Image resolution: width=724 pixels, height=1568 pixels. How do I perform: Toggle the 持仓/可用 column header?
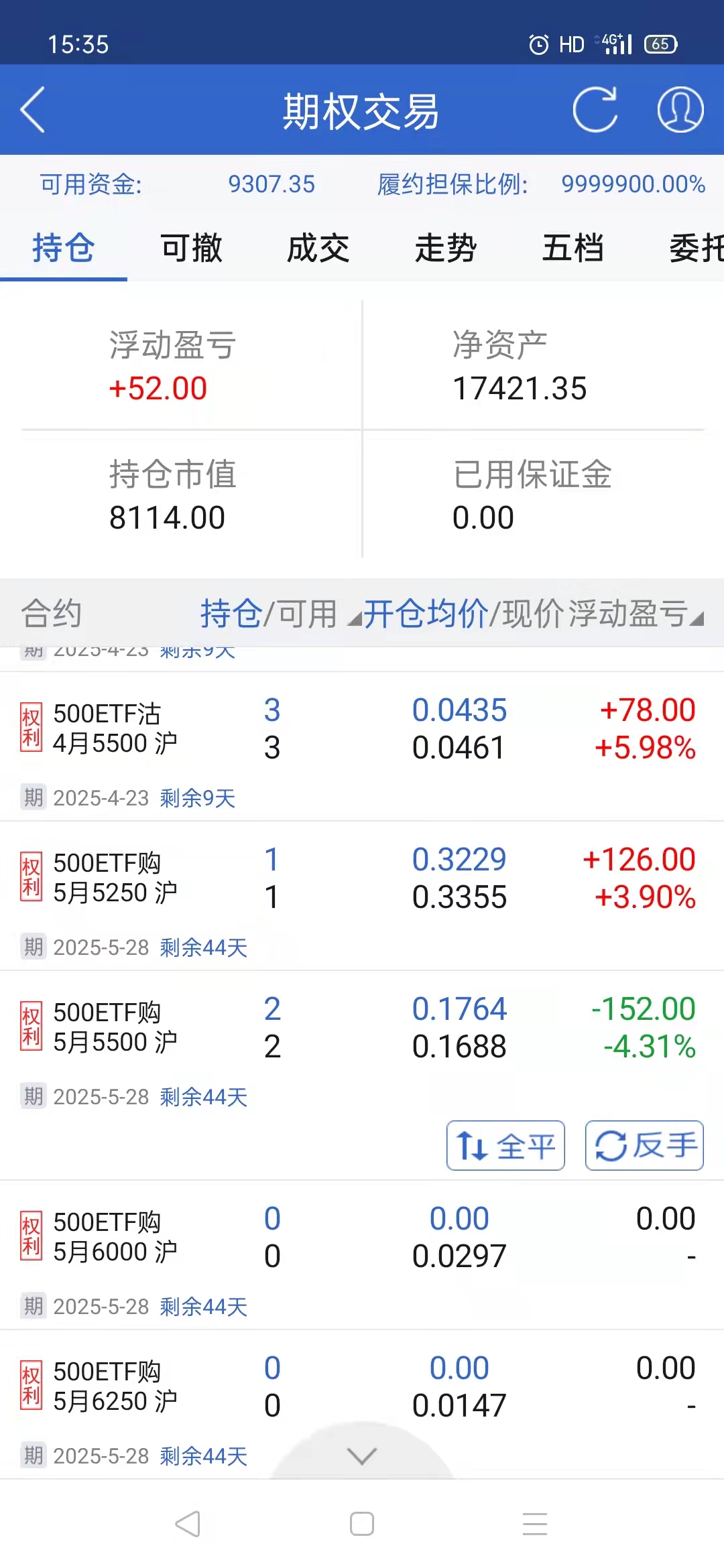(x=268, y=614)
